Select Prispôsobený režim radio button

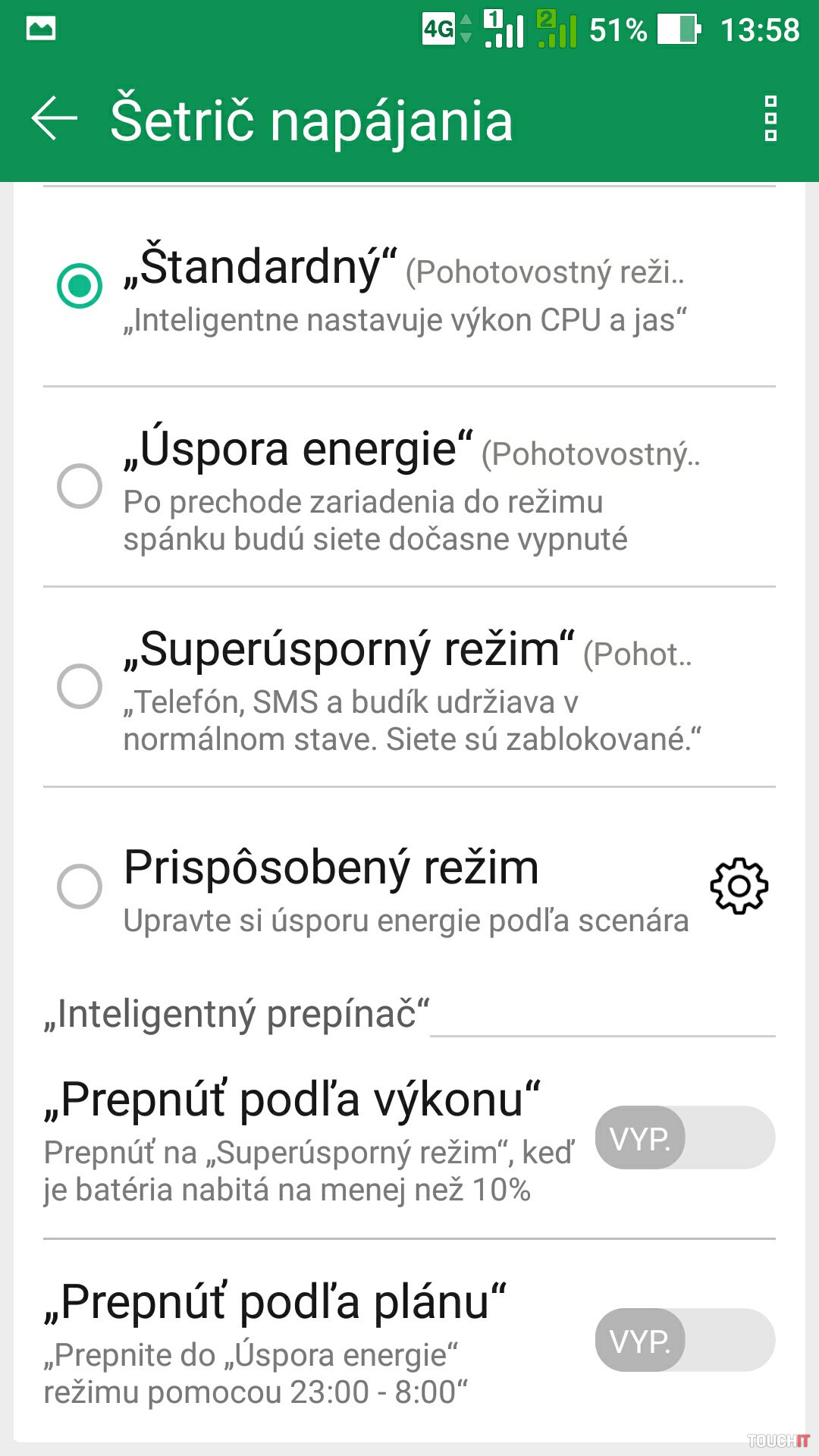(80, 886)
